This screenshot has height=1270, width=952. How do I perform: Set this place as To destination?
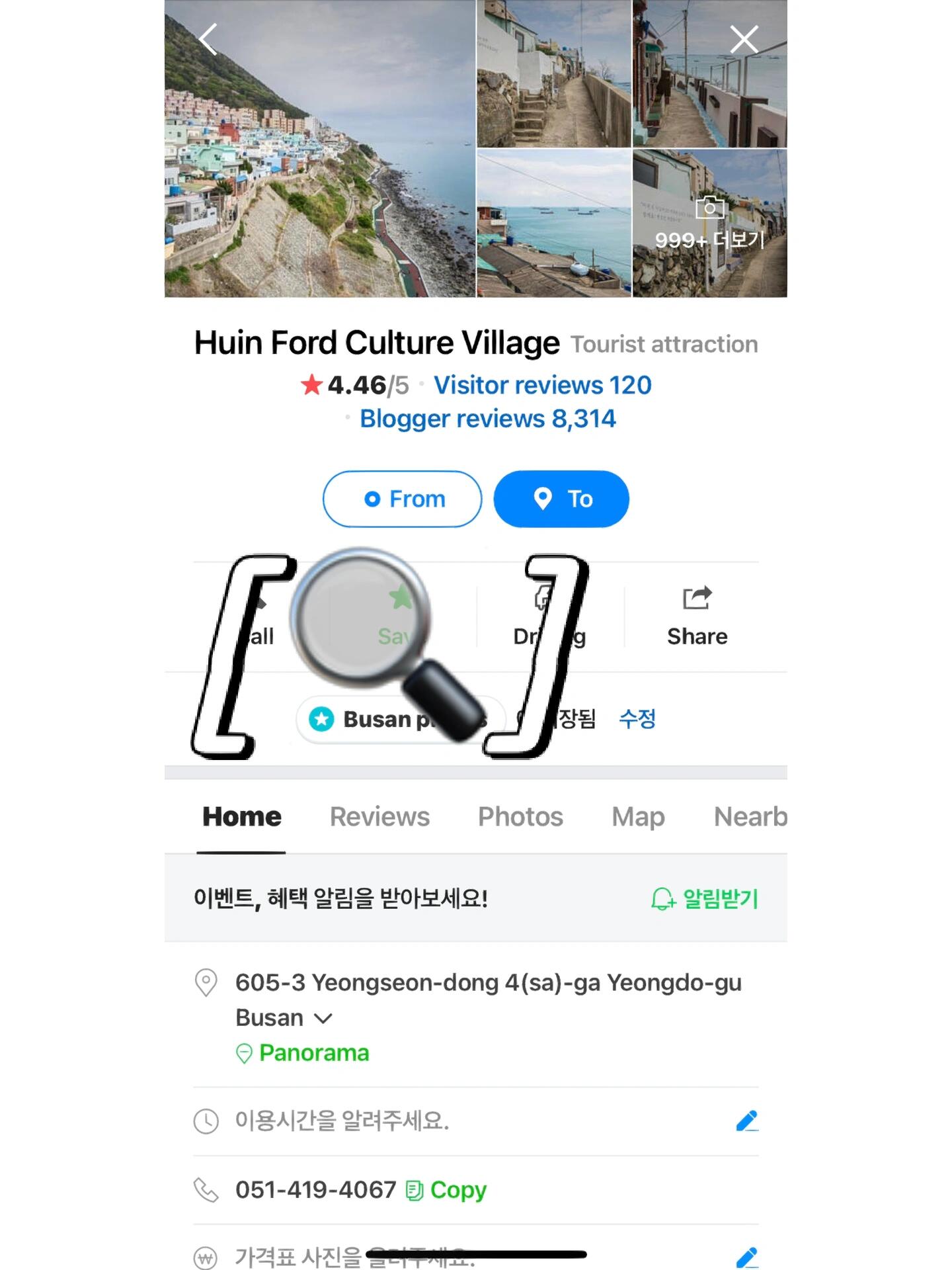561,499
